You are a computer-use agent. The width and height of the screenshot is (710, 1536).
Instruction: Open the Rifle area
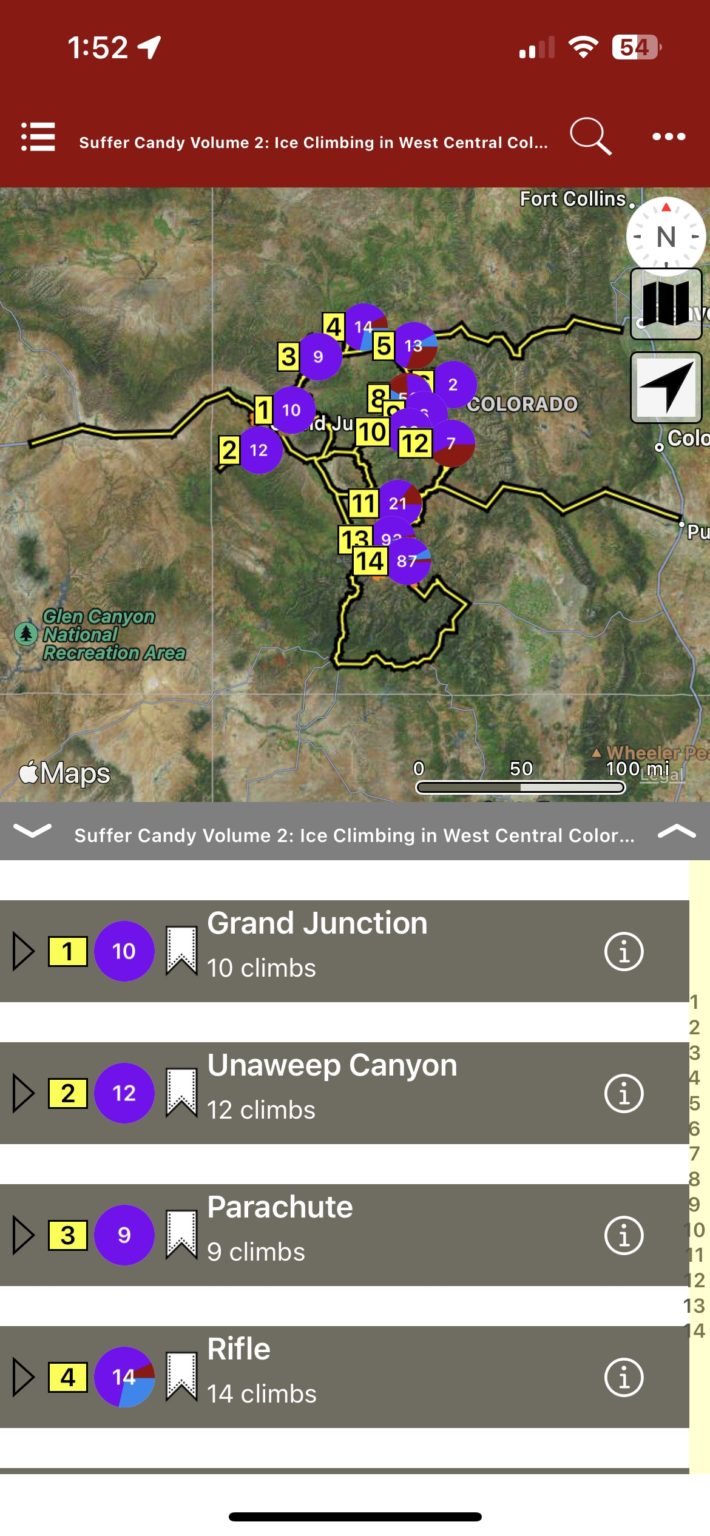(x=239, y=1349)
